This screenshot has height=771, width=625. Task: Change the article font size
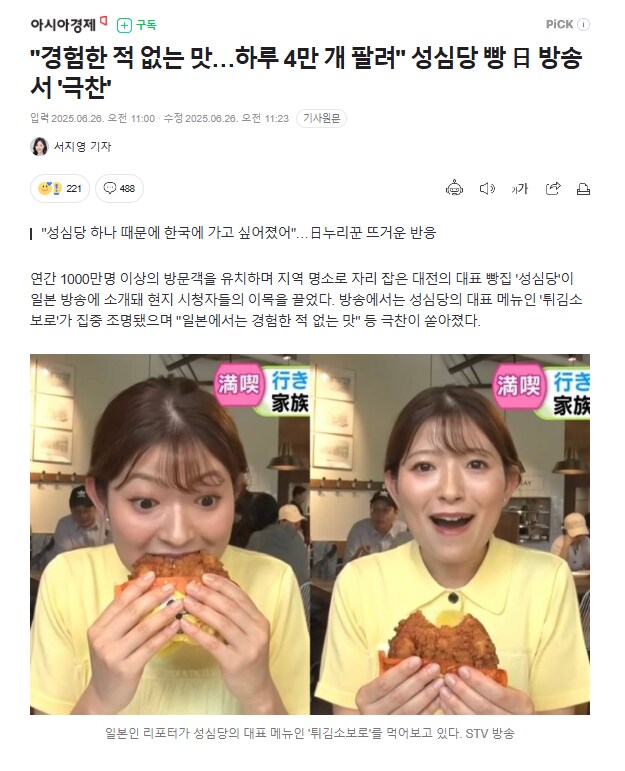[520, 188]
